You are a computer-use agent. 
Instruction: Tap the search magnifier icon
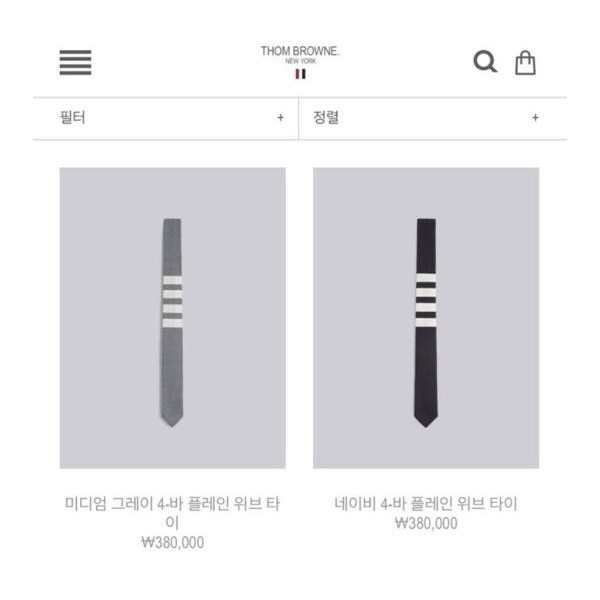pyautogui.click(x=485, y=62)
